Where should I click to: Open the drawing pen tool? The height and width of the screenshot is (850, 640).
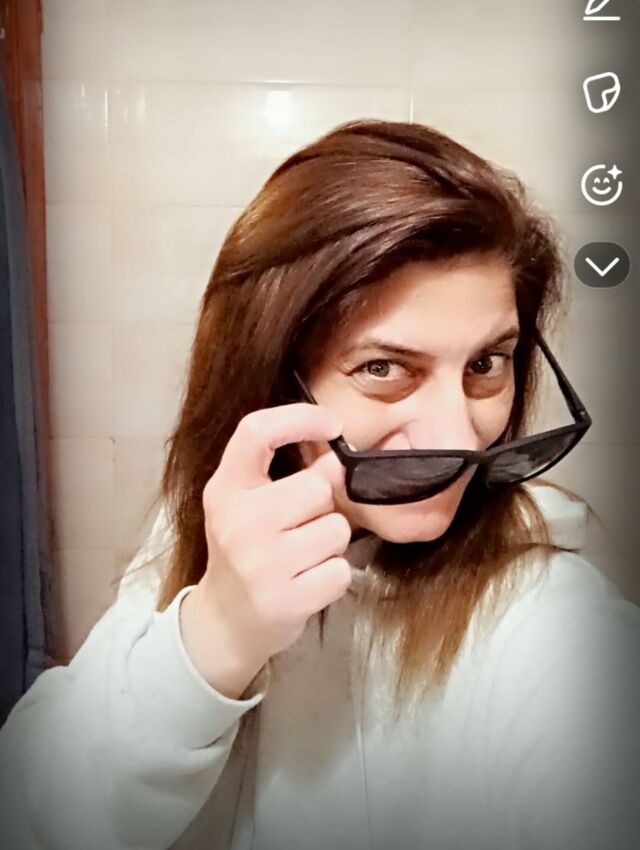pyautogui.click(x=602, y=8)
